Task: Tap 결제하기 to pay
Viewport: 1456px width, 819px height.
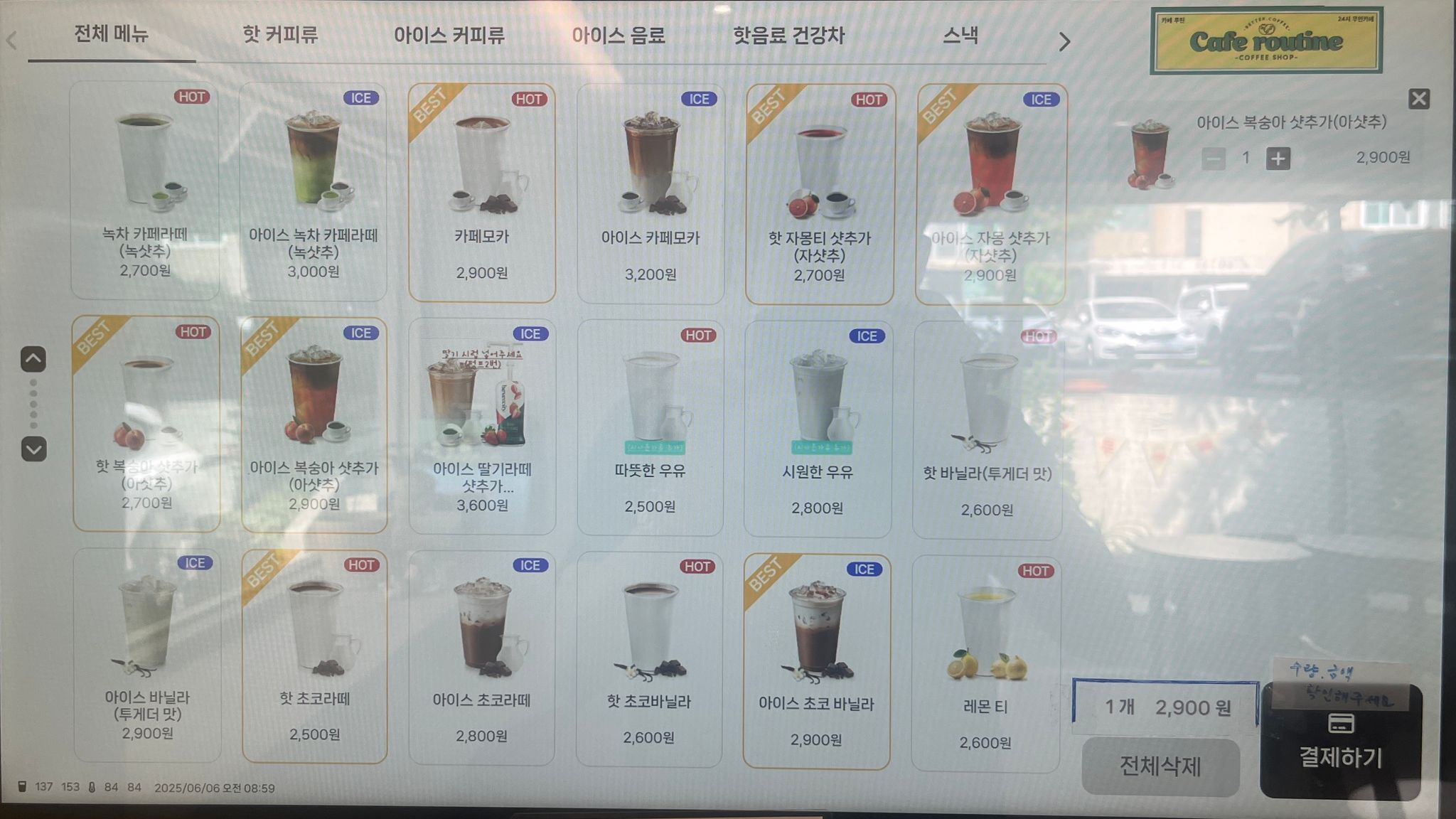Action: click(1340, 743)
